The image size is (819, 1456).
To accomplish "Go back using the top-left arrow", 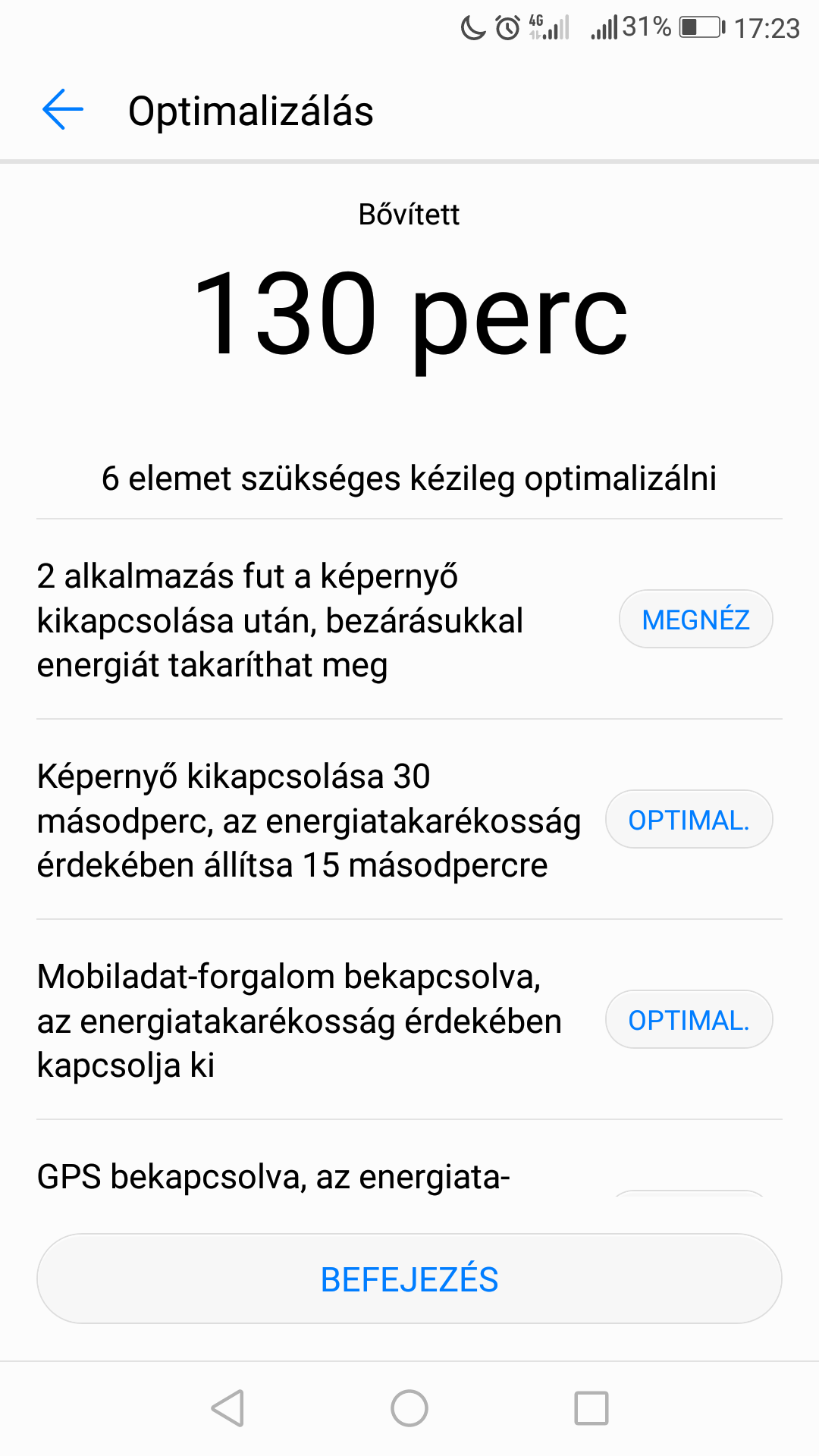I will [62, 110].
